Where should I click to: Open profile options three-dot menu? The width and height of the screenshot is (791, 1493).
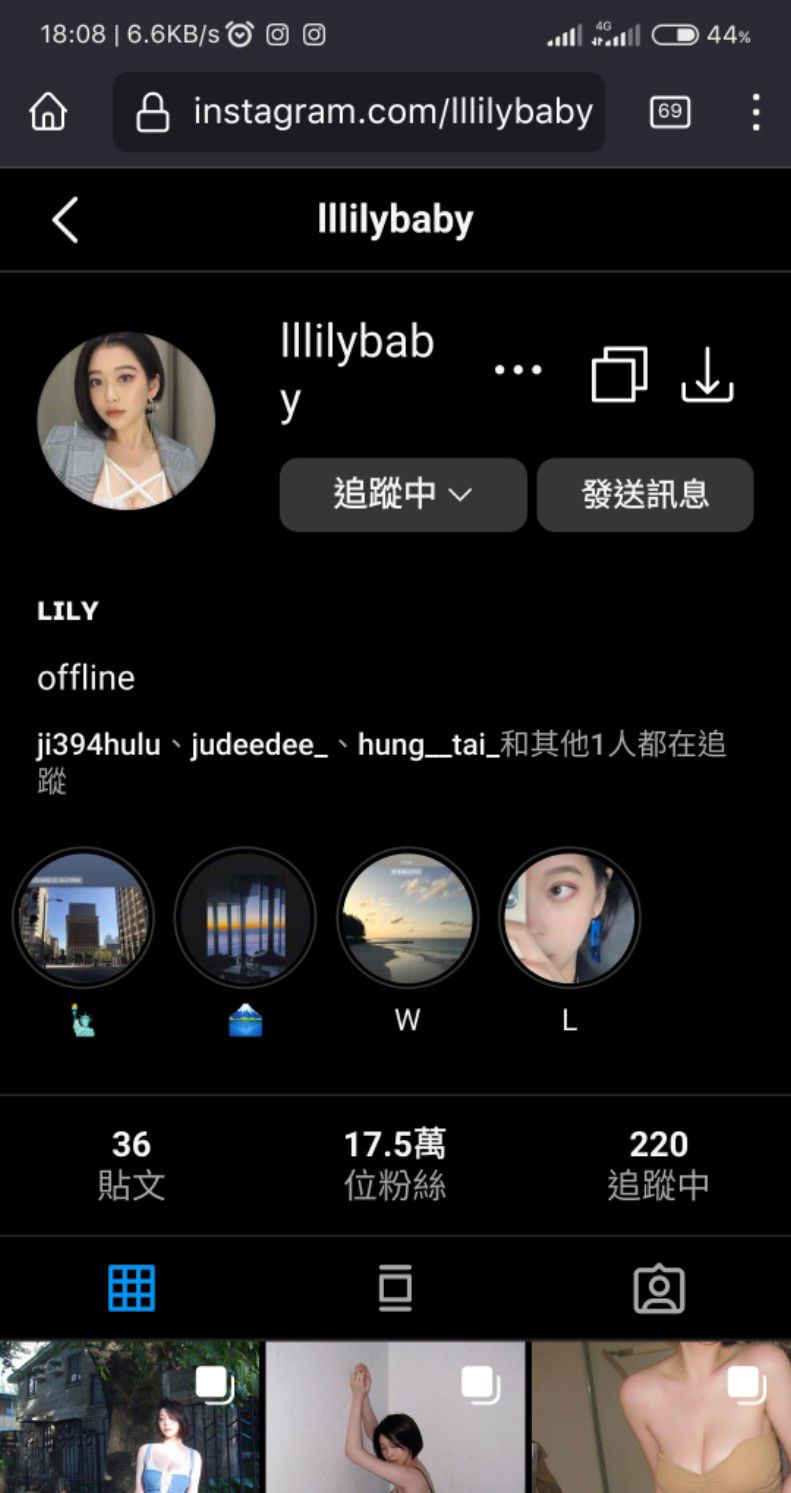[x=518, y=370]
